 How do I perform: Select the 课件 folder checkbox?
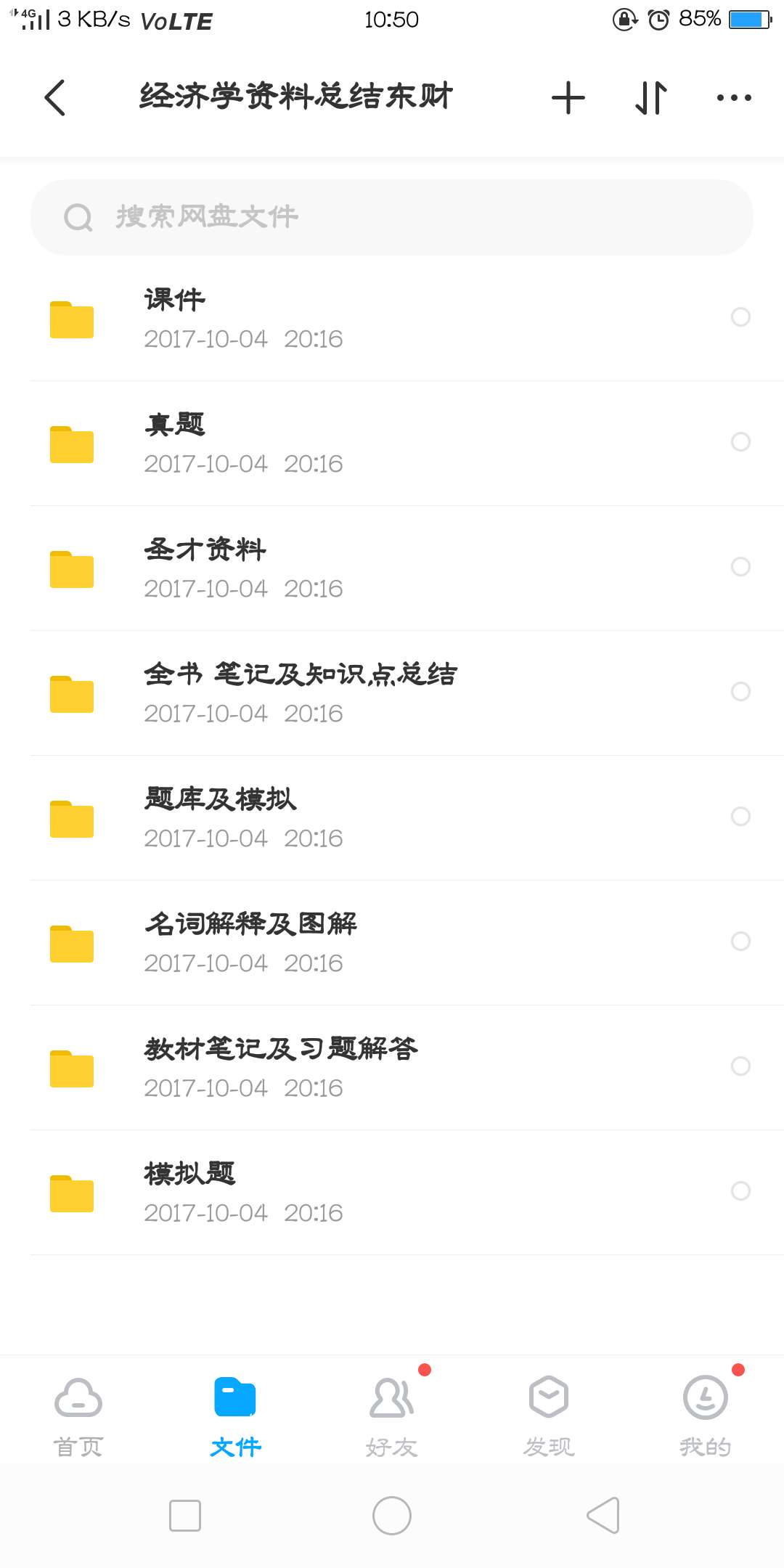point(740,317)
